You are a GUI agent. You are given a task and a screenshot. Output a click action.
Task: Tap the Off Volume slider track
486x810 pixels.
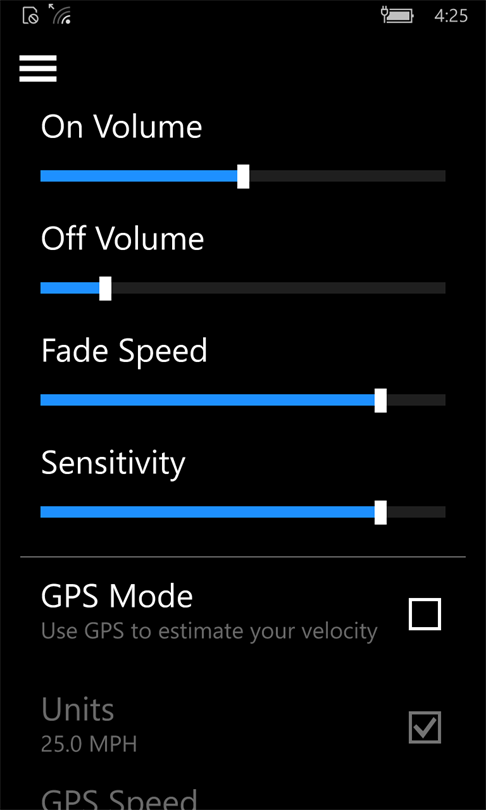[x=243, y=288]
